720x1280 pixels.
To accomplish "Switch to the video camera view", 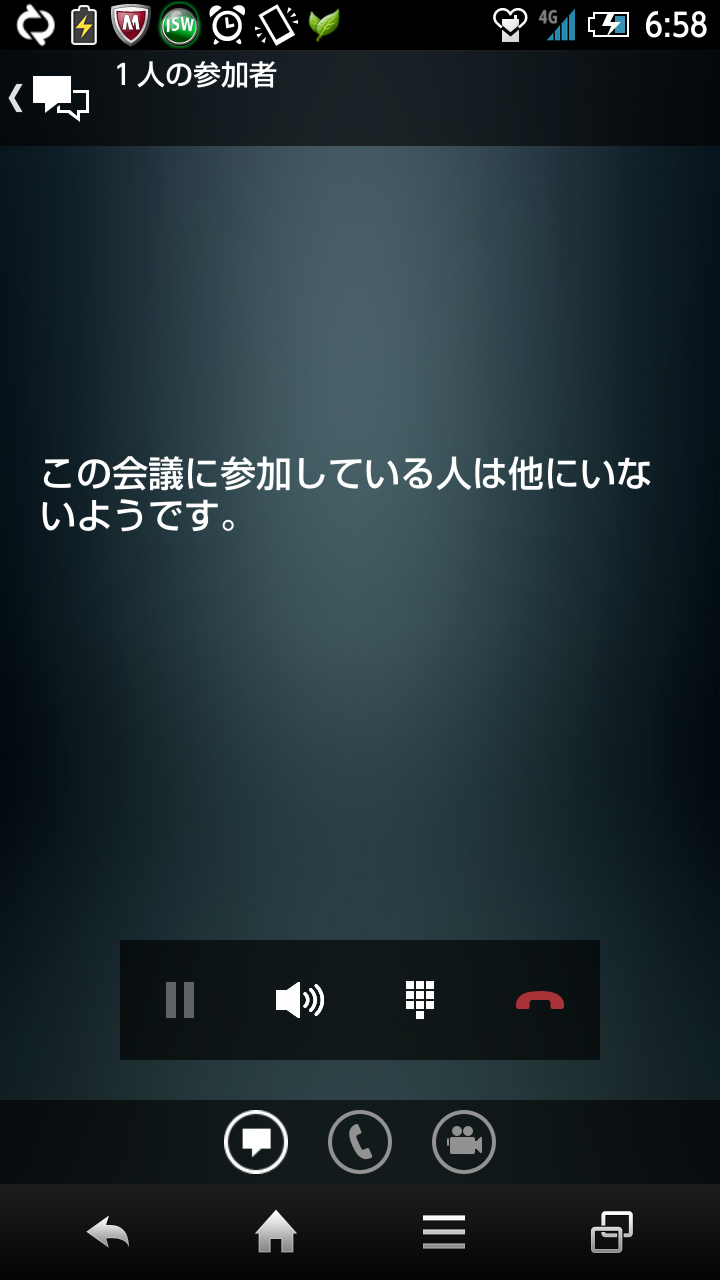I will coord(464,1142).
